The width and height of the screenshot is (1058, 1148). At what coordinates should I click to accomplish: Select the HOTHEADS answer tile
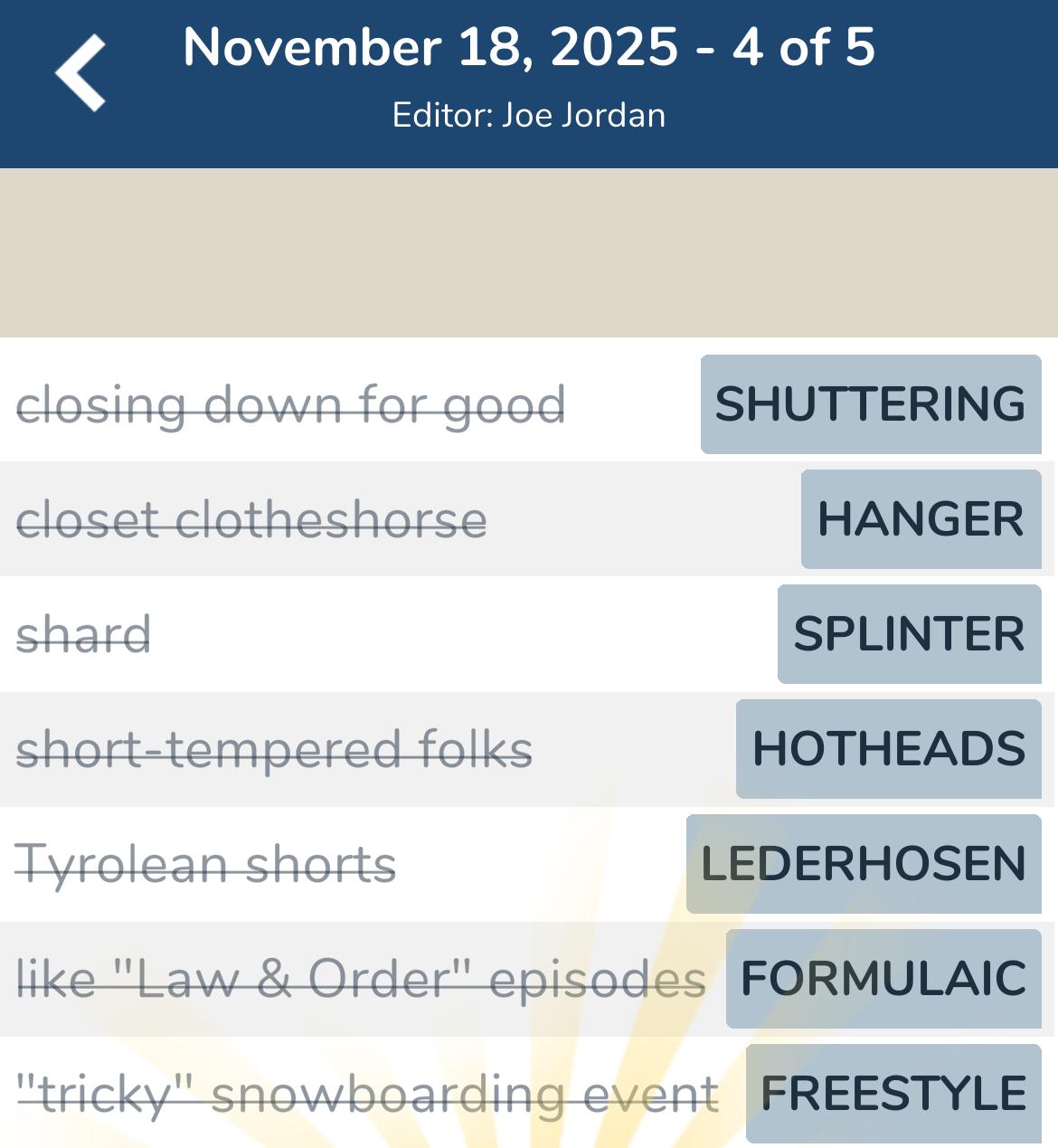pos(888,749)
